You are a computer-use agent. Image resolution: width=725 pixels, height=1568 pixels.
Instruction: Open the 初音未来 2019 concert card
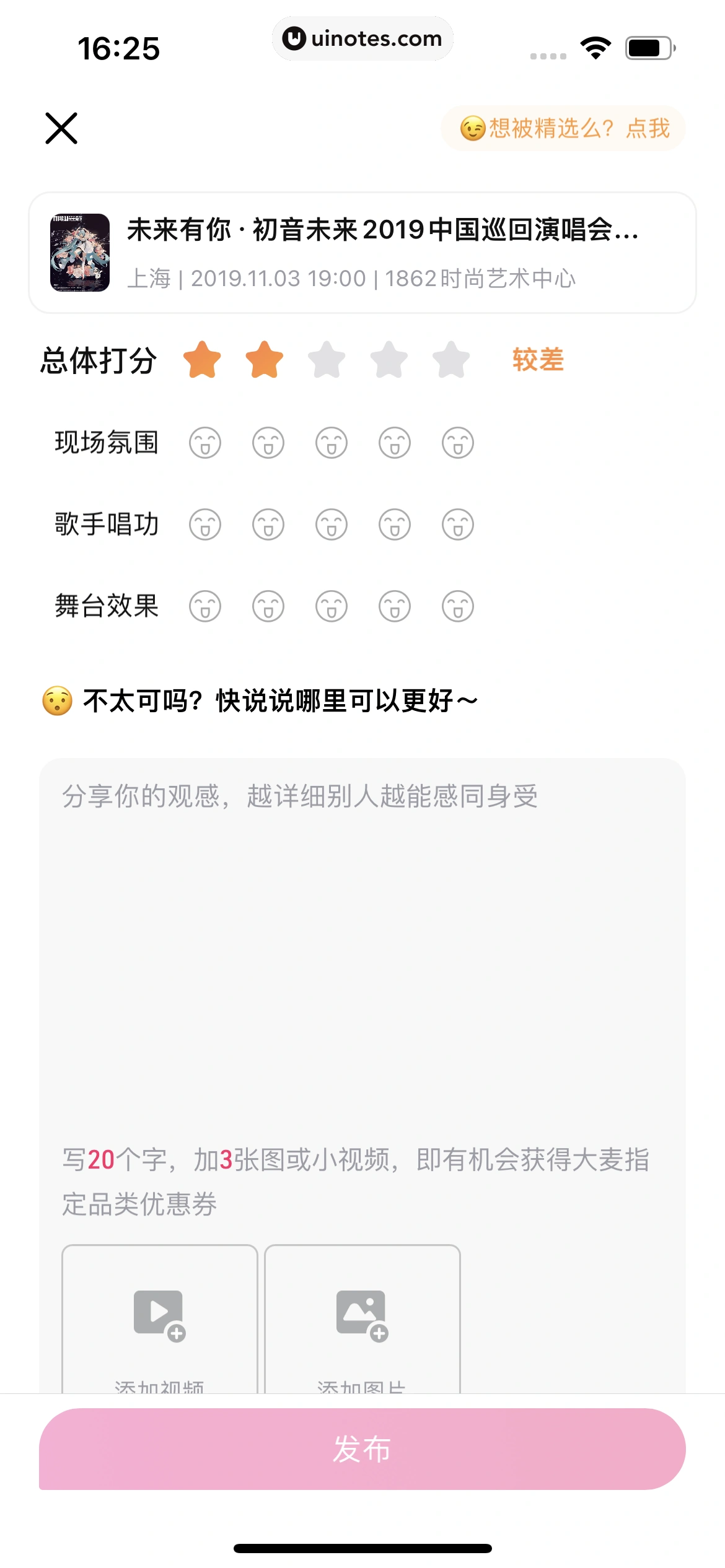tap(362, 253)
